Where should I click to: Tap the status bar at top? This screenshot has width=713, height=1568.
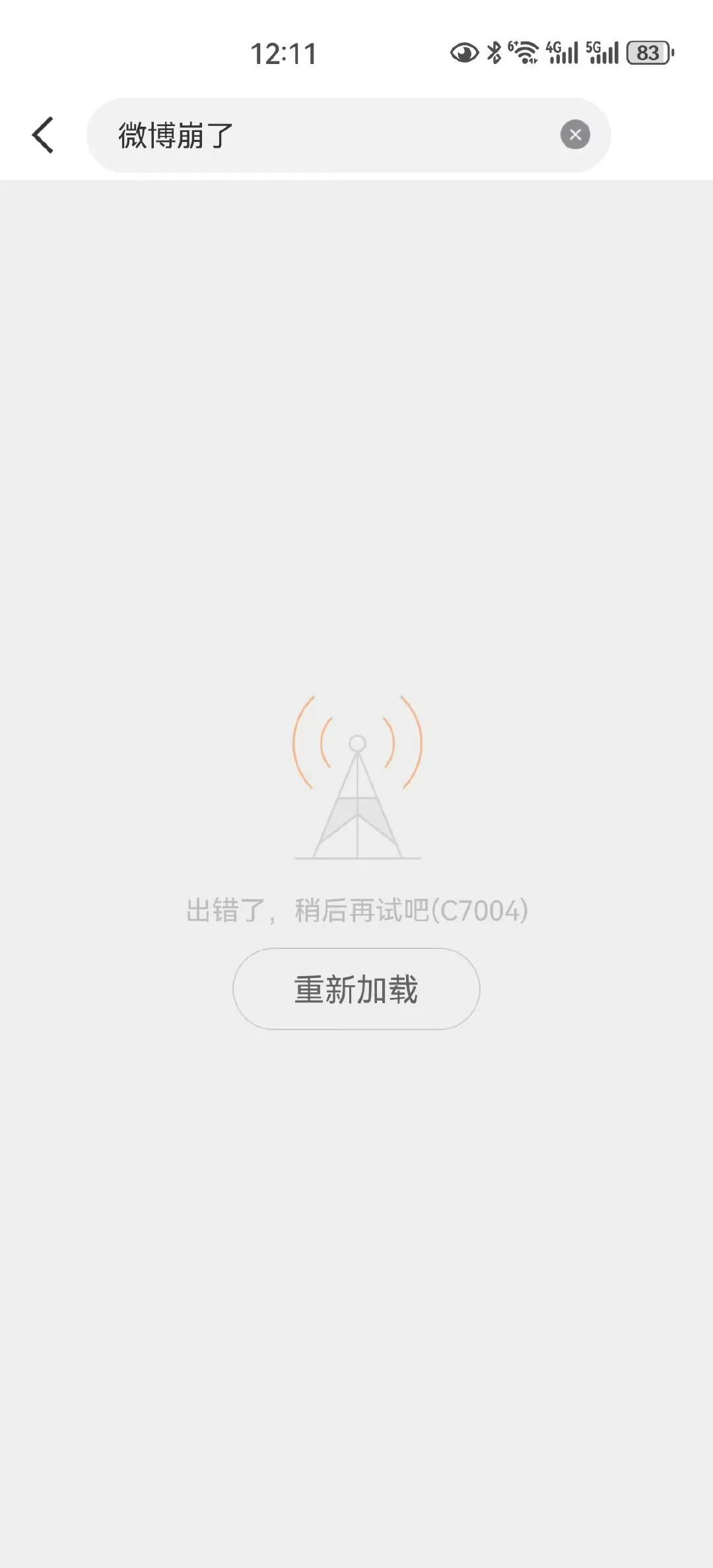click(356, 51)
